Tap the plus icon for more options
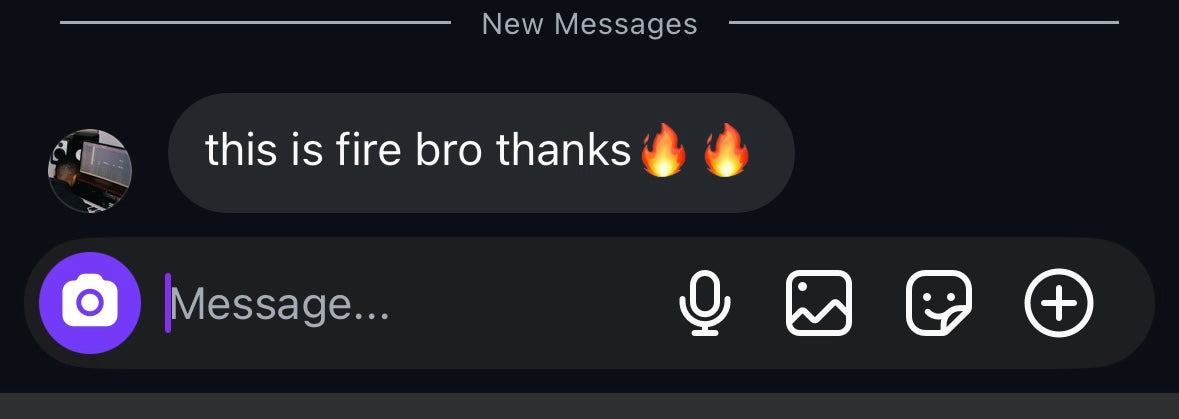This screenshot has height=419, width=1179. coord(1059,302)
